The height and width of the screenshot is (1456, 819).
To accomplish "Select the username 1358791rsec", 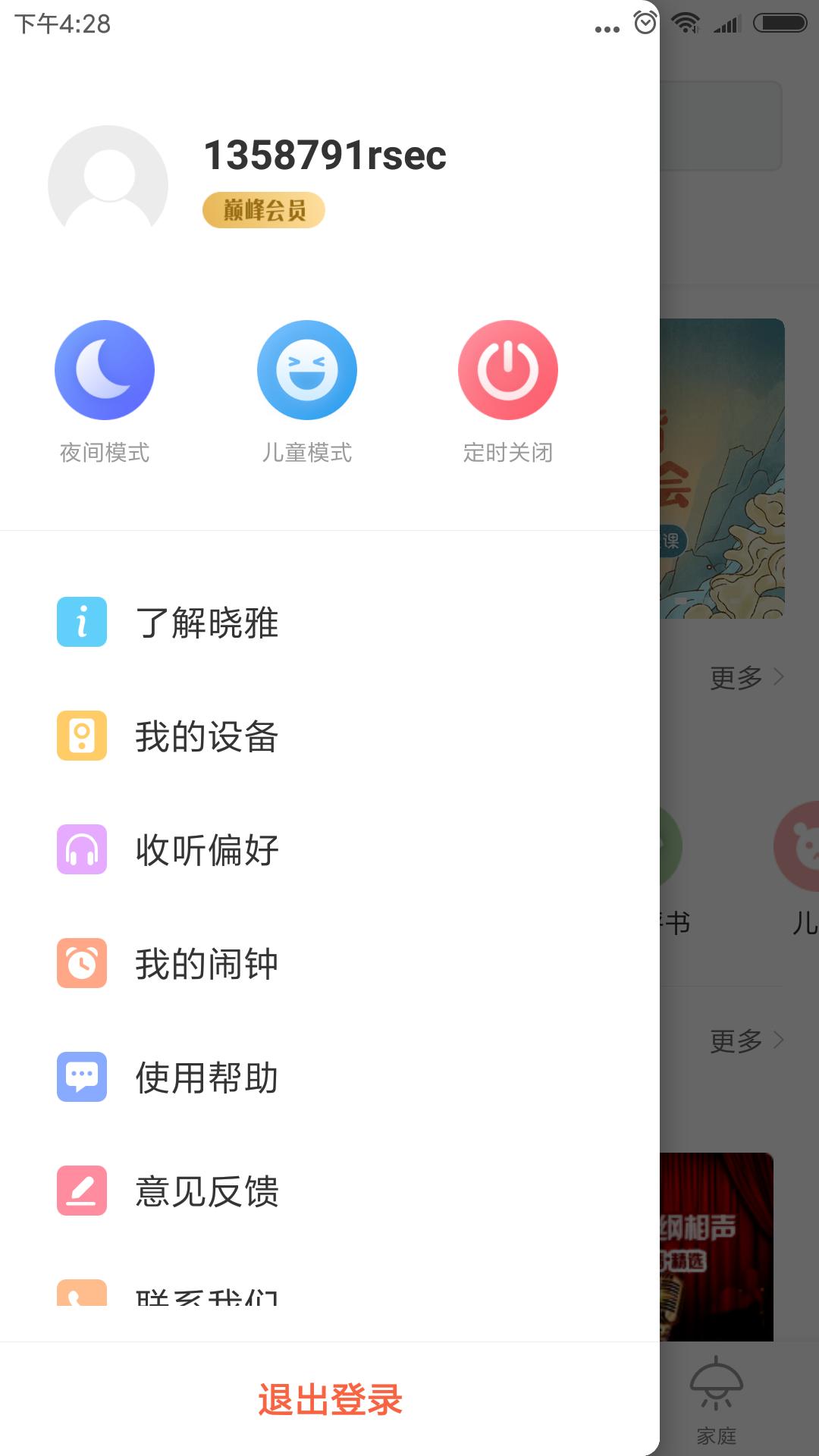I will (325, 154).
